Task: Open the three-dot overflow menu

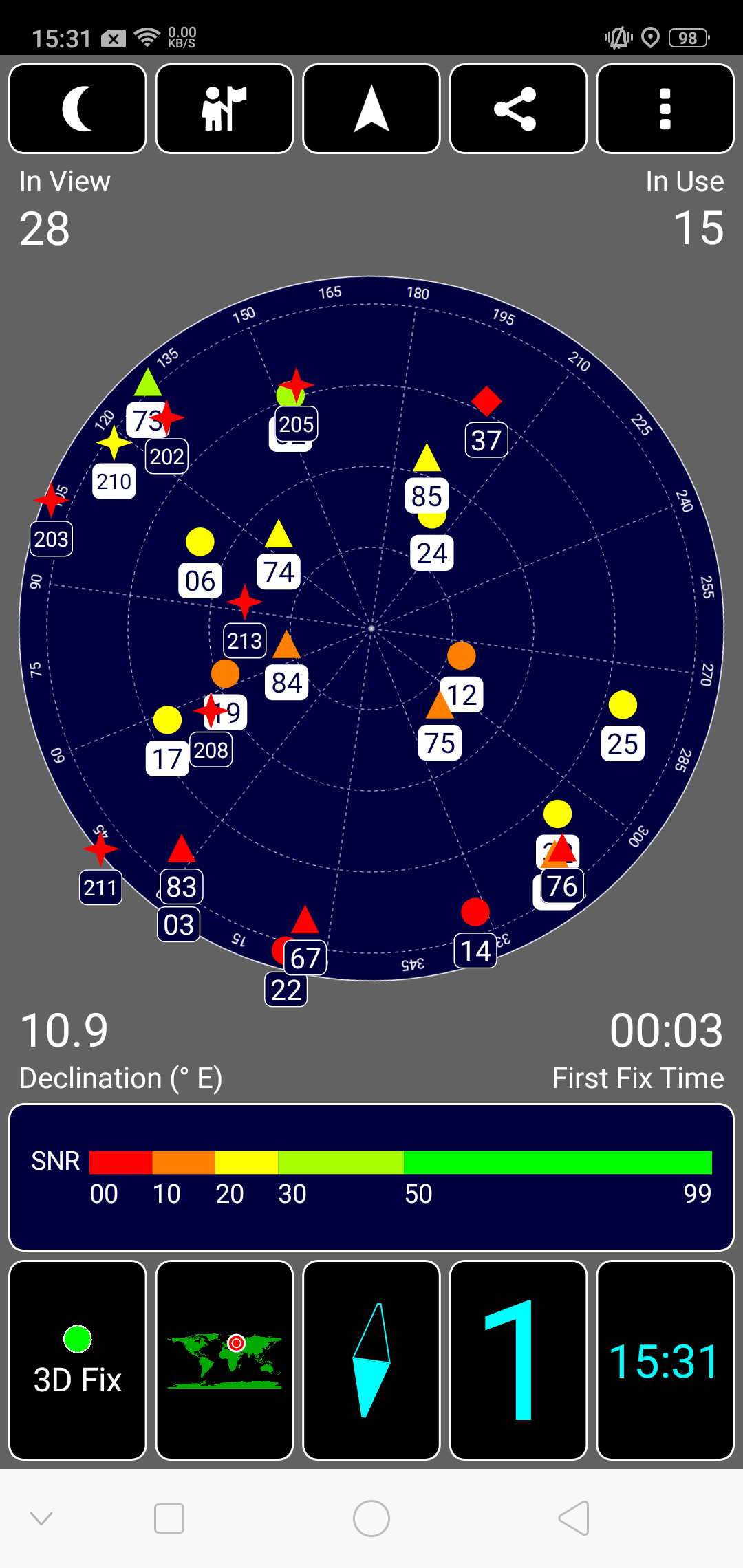Action: click(665, 109)
